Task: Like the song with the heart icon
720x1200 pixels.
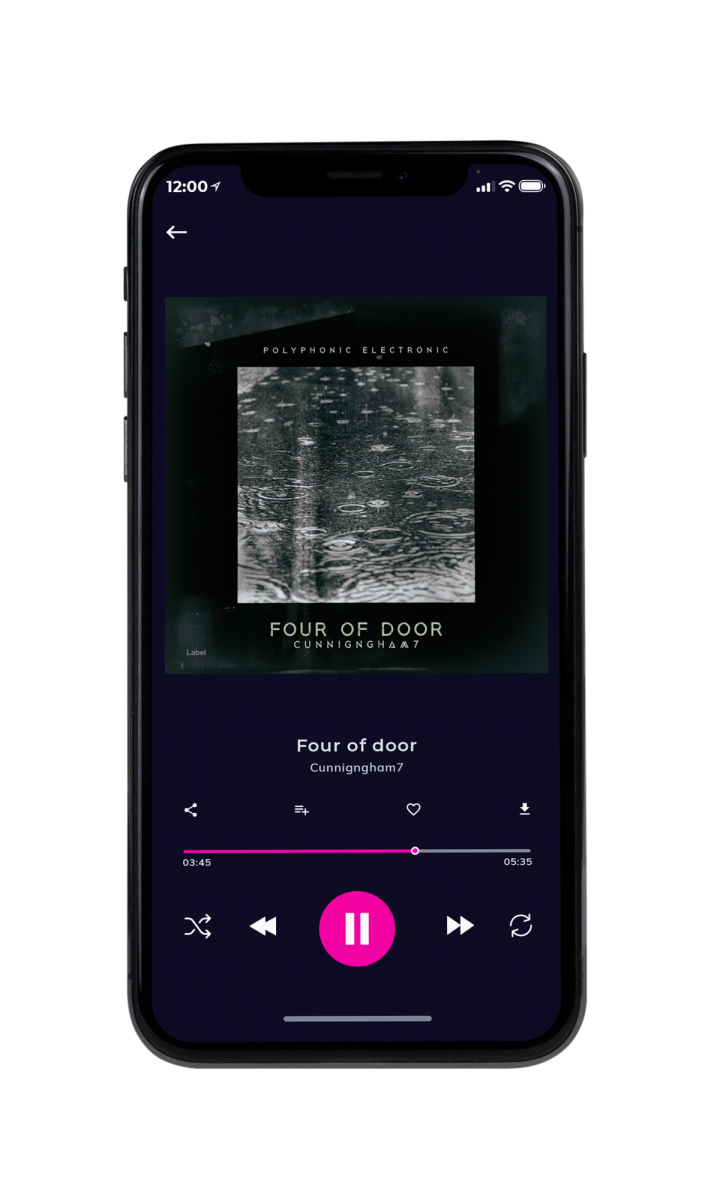Action: (x=413, y=810)
